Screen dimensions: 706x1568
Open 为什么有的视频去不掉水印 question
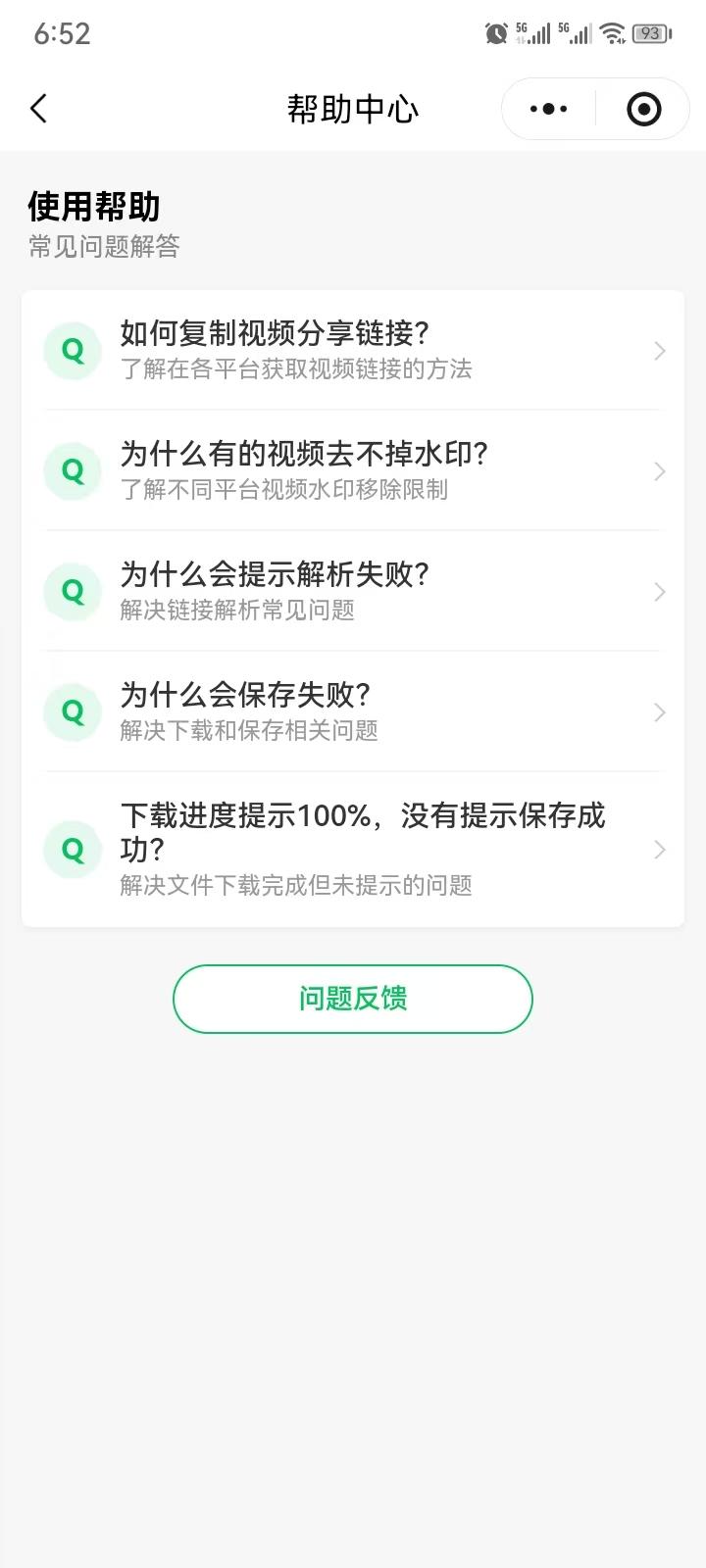point(353,470)
